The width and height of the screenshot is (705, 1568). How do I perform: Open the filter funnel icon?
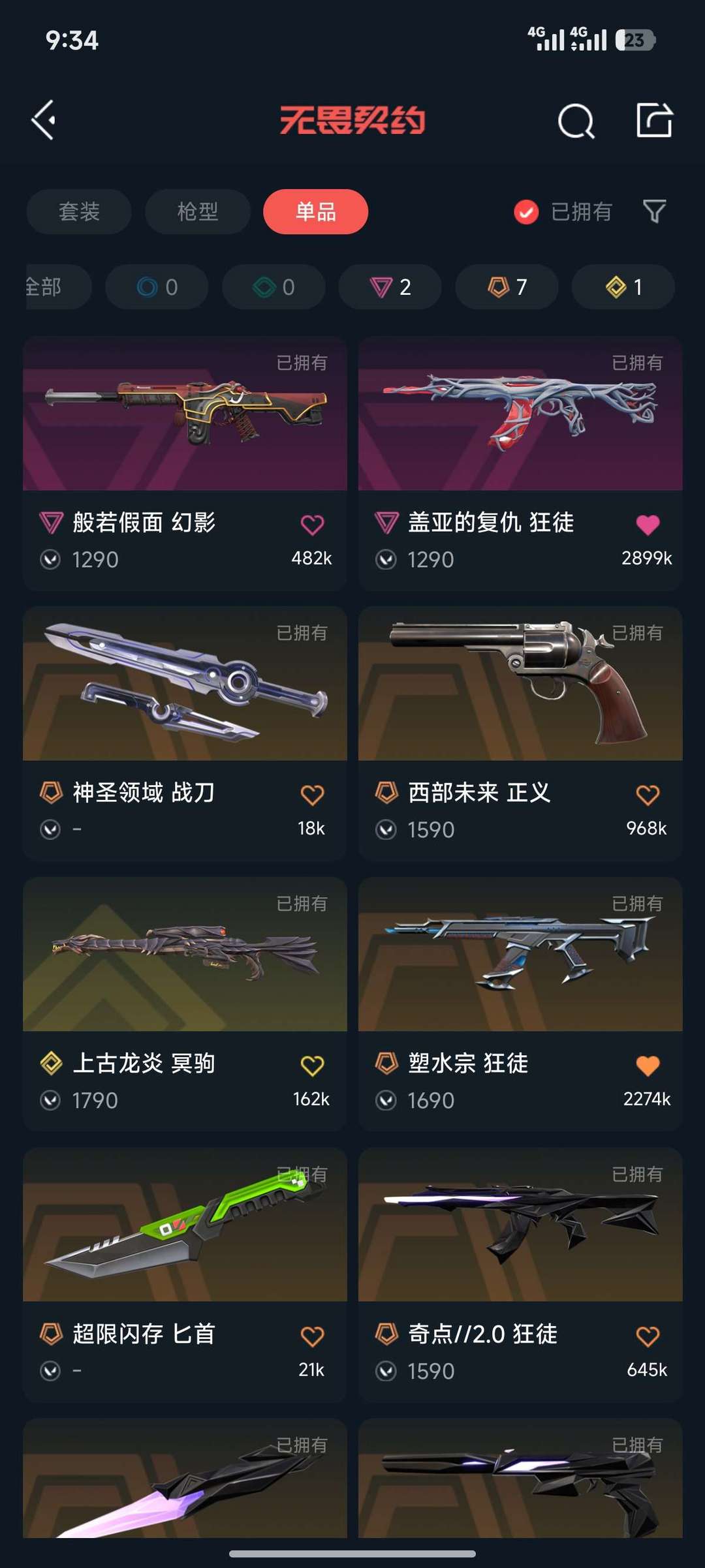[x=654, y=211]
